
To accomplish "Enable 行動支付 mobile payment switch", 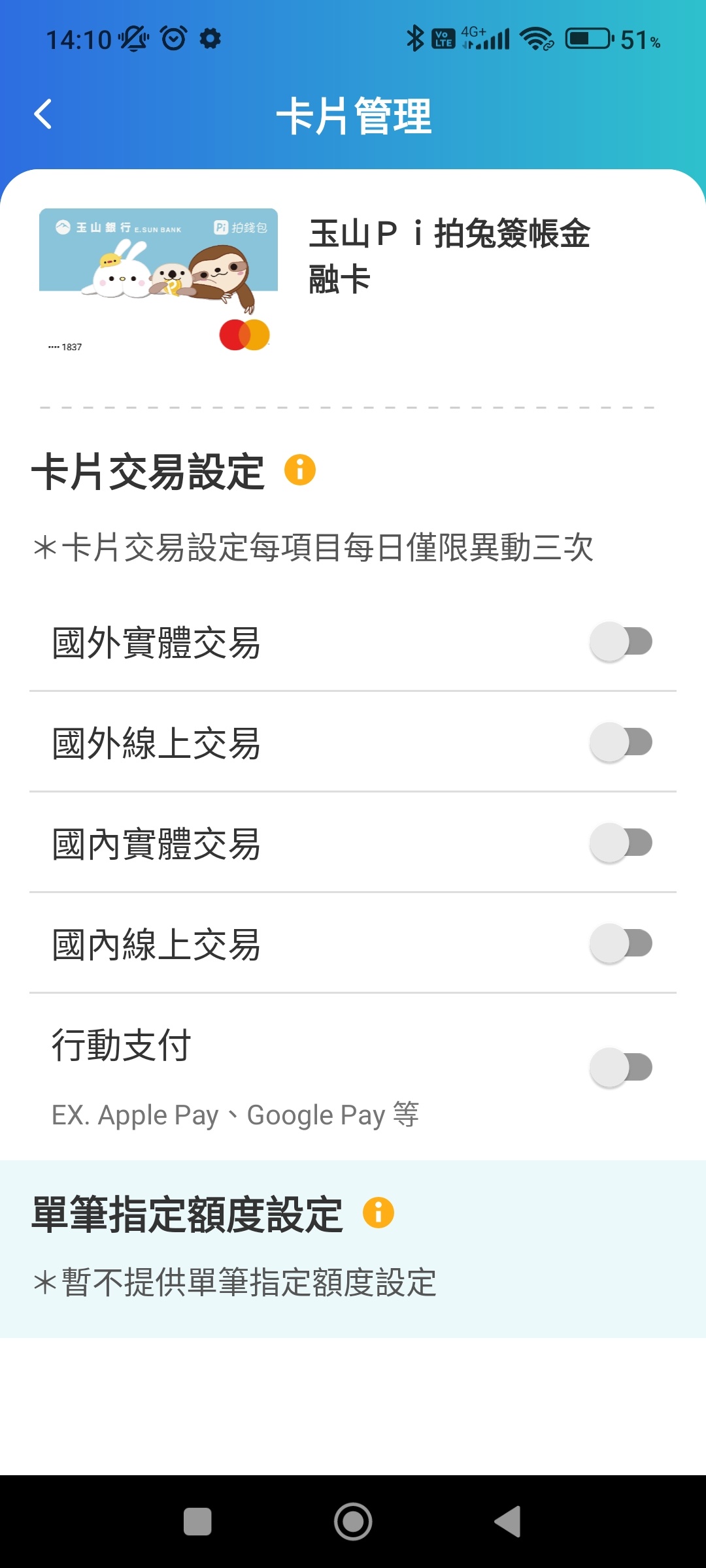I will (621, 1068).
